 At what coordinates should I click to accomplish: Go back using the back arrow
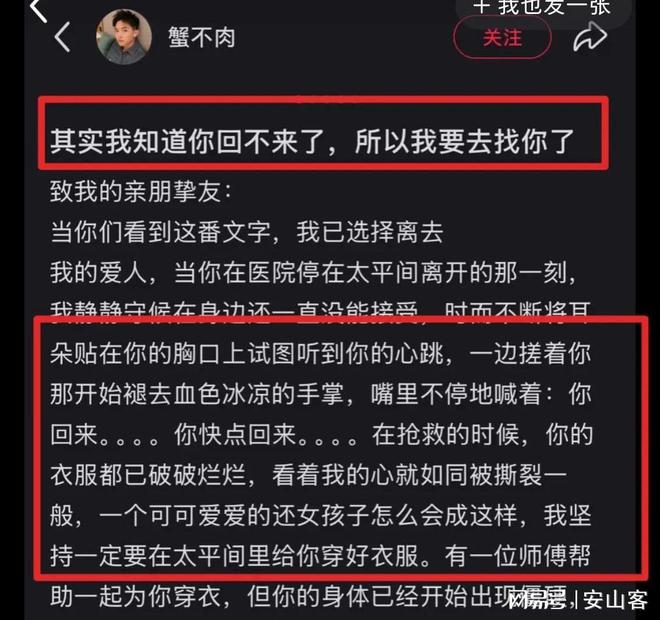(x=62, y=38)
